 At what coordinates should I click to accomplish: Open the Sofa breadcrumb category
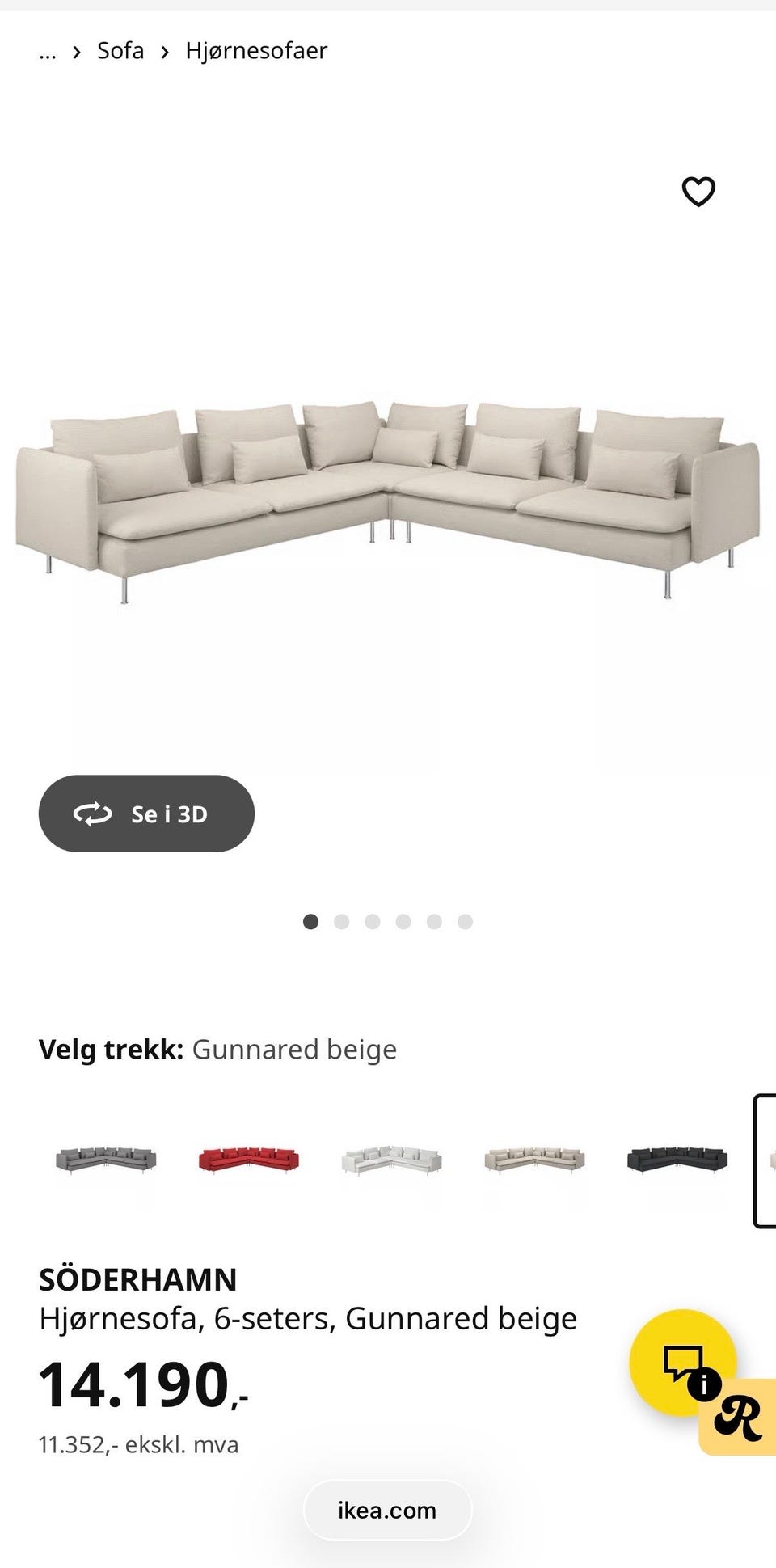pyautogui.click(x=120, y=50)
